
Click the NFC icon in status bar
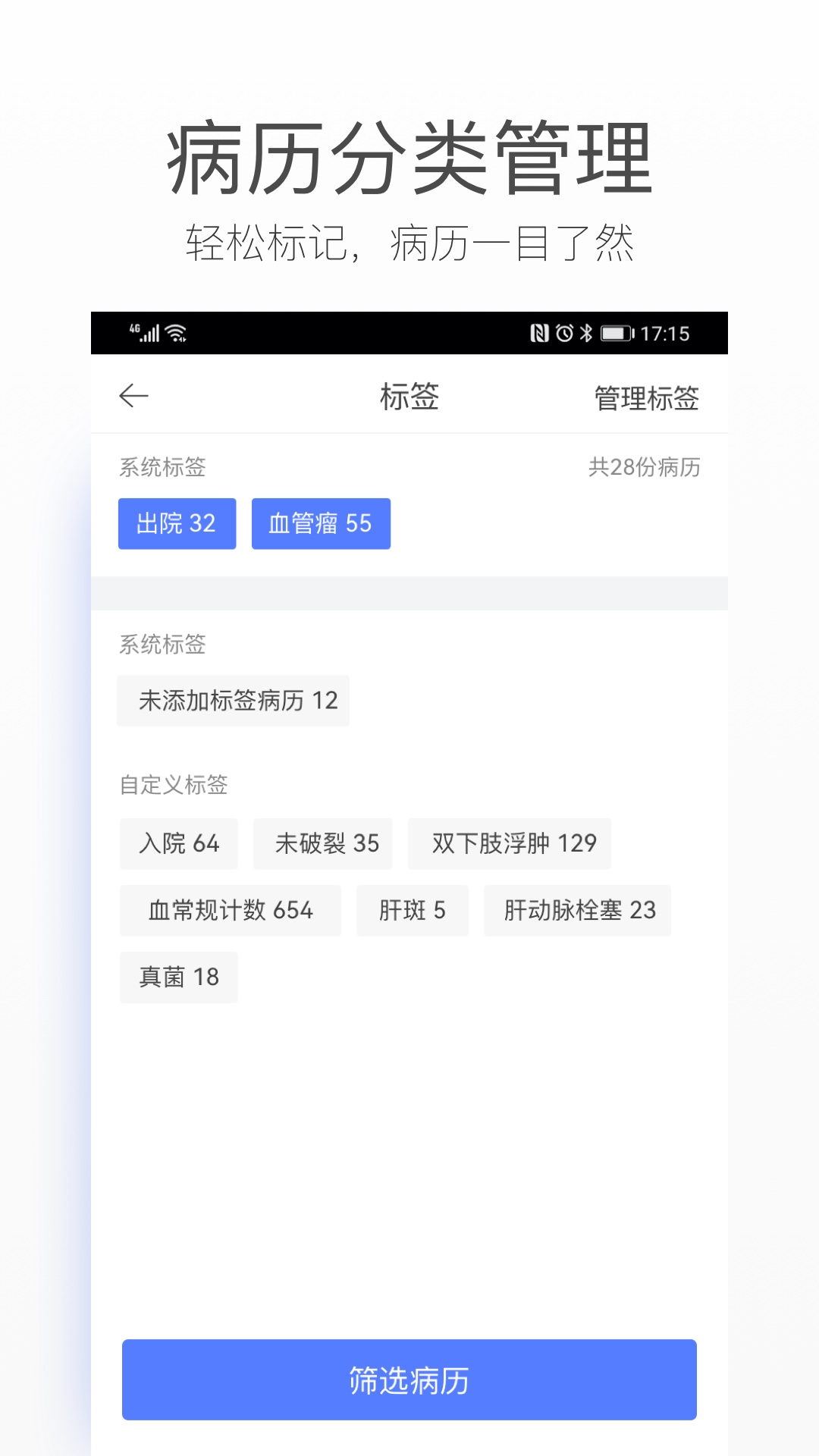(538, 332)
